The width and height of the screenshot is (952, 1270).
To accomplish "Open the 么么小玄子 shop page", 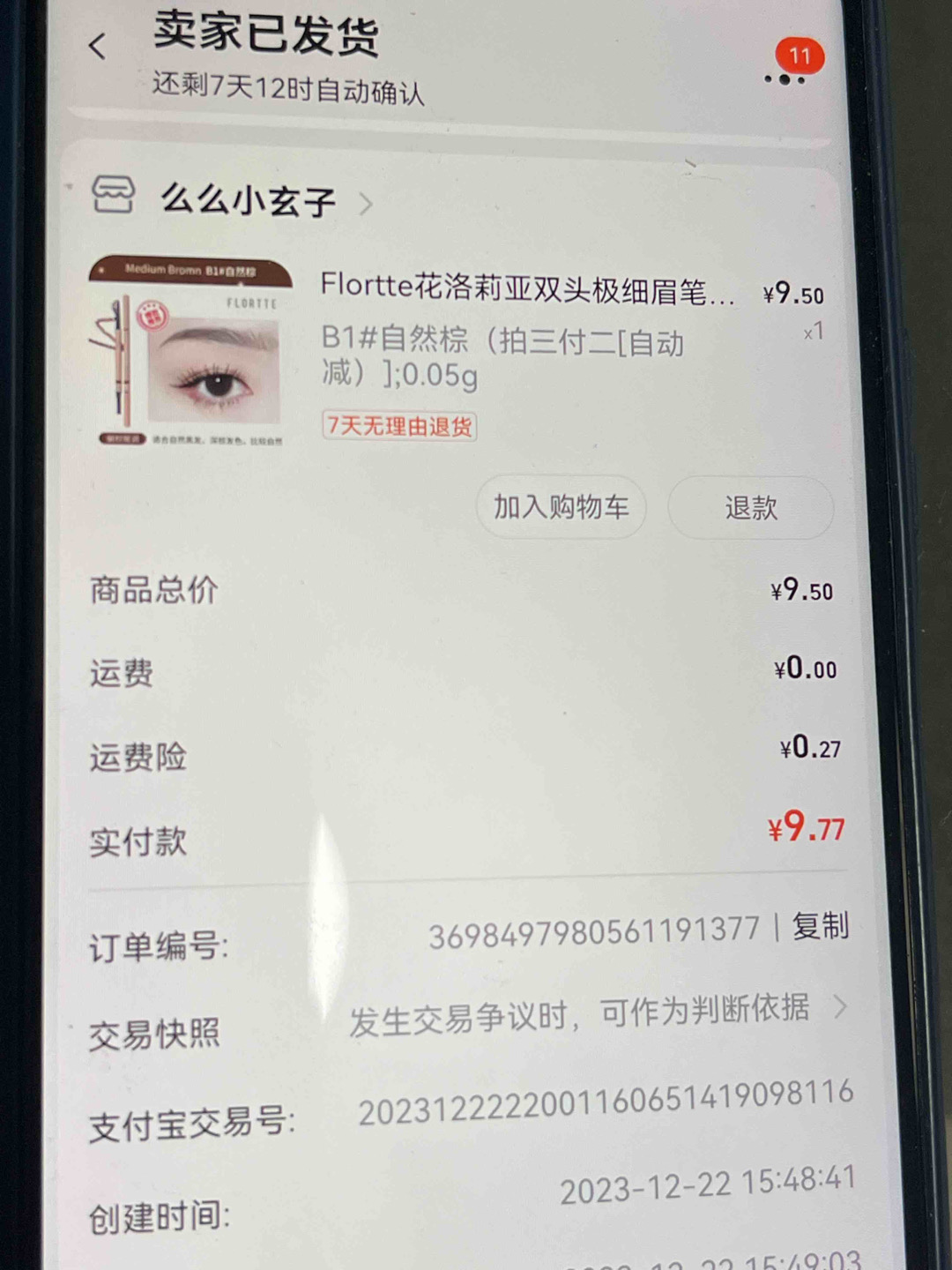I will coord(248,201).
